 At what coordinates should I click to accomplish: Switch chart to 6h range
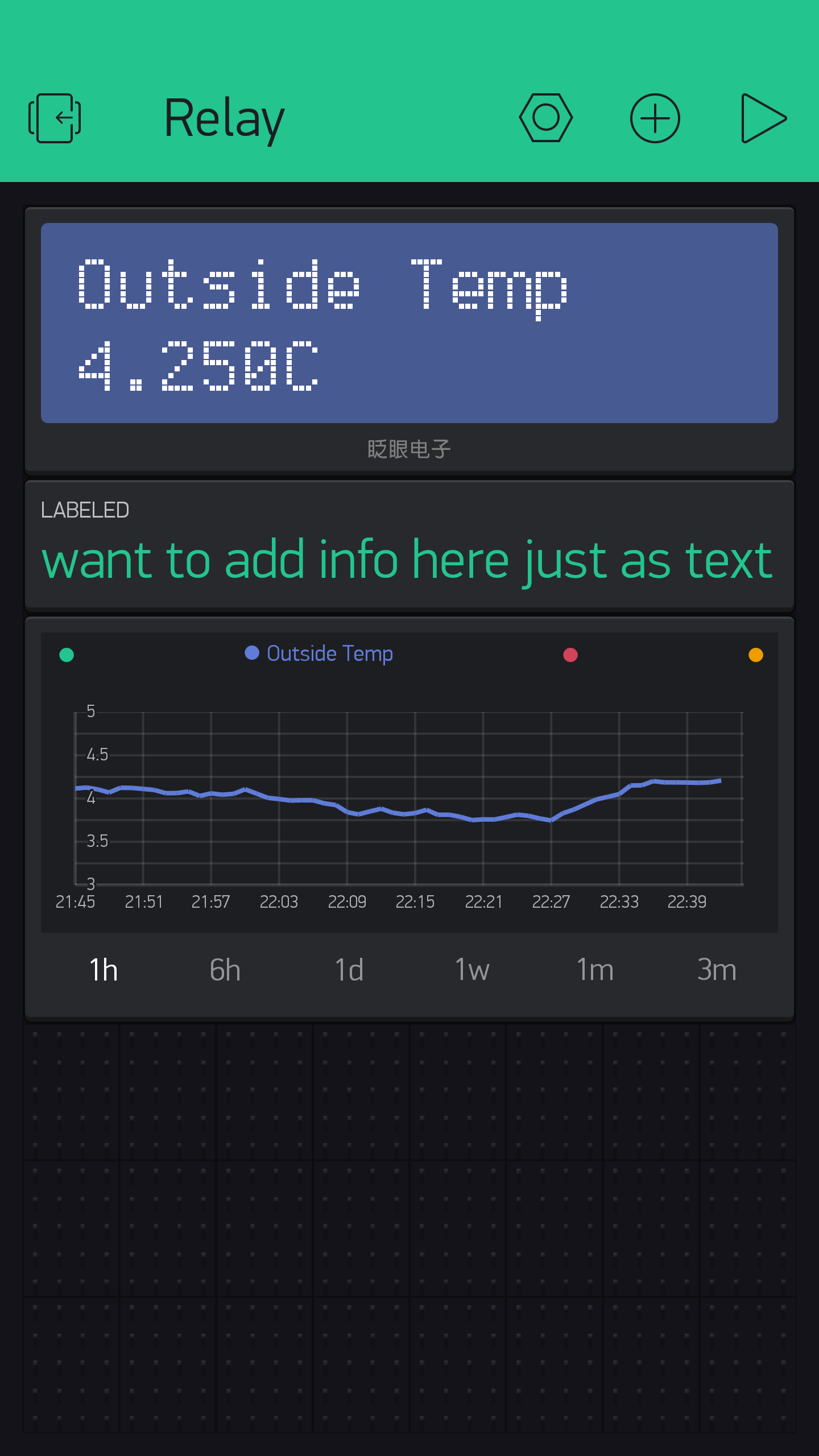[x=225, y=970]
